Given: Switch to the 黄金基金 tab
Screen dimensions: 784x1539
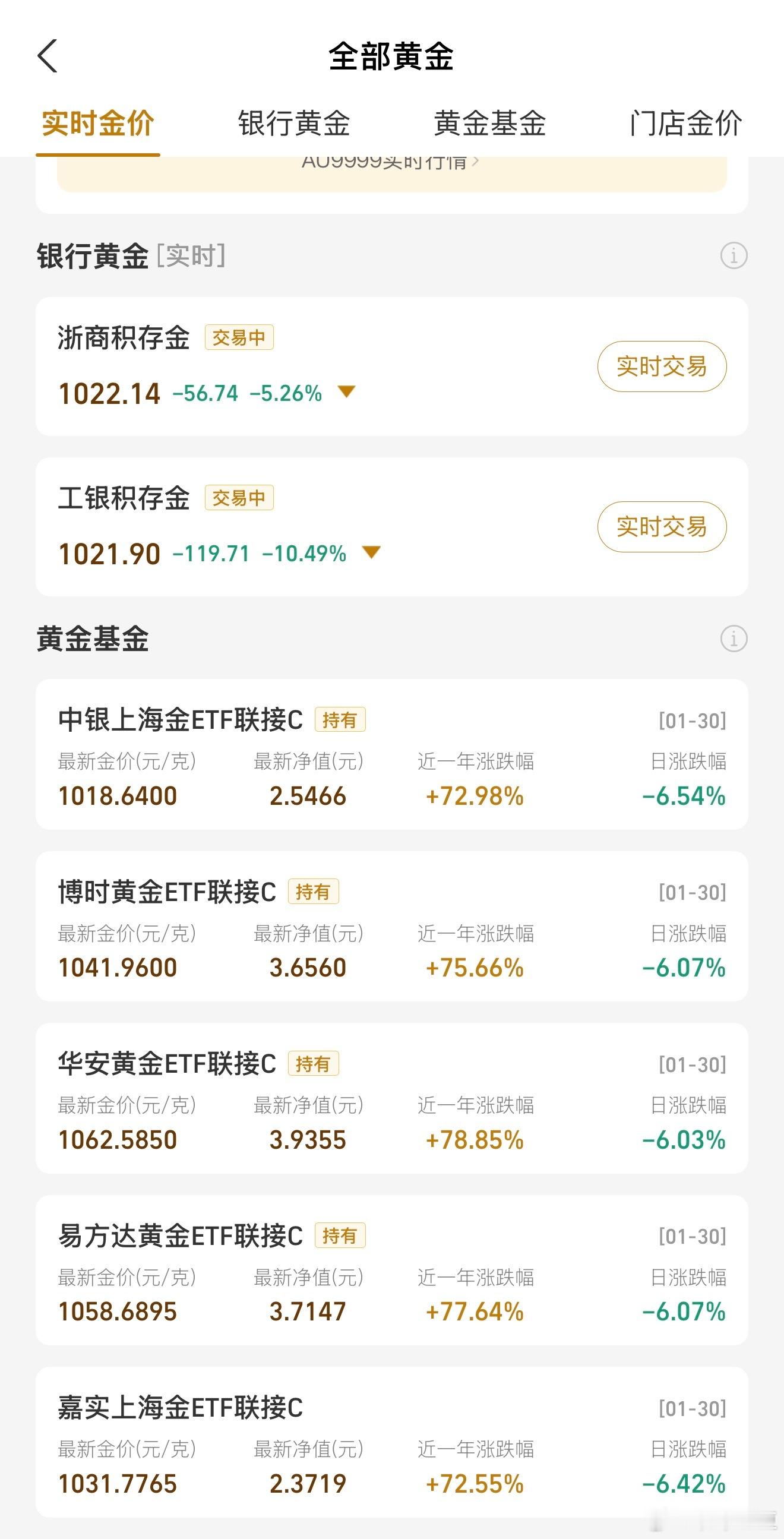Looking at the screenshot, I should (x=490, y=124).
